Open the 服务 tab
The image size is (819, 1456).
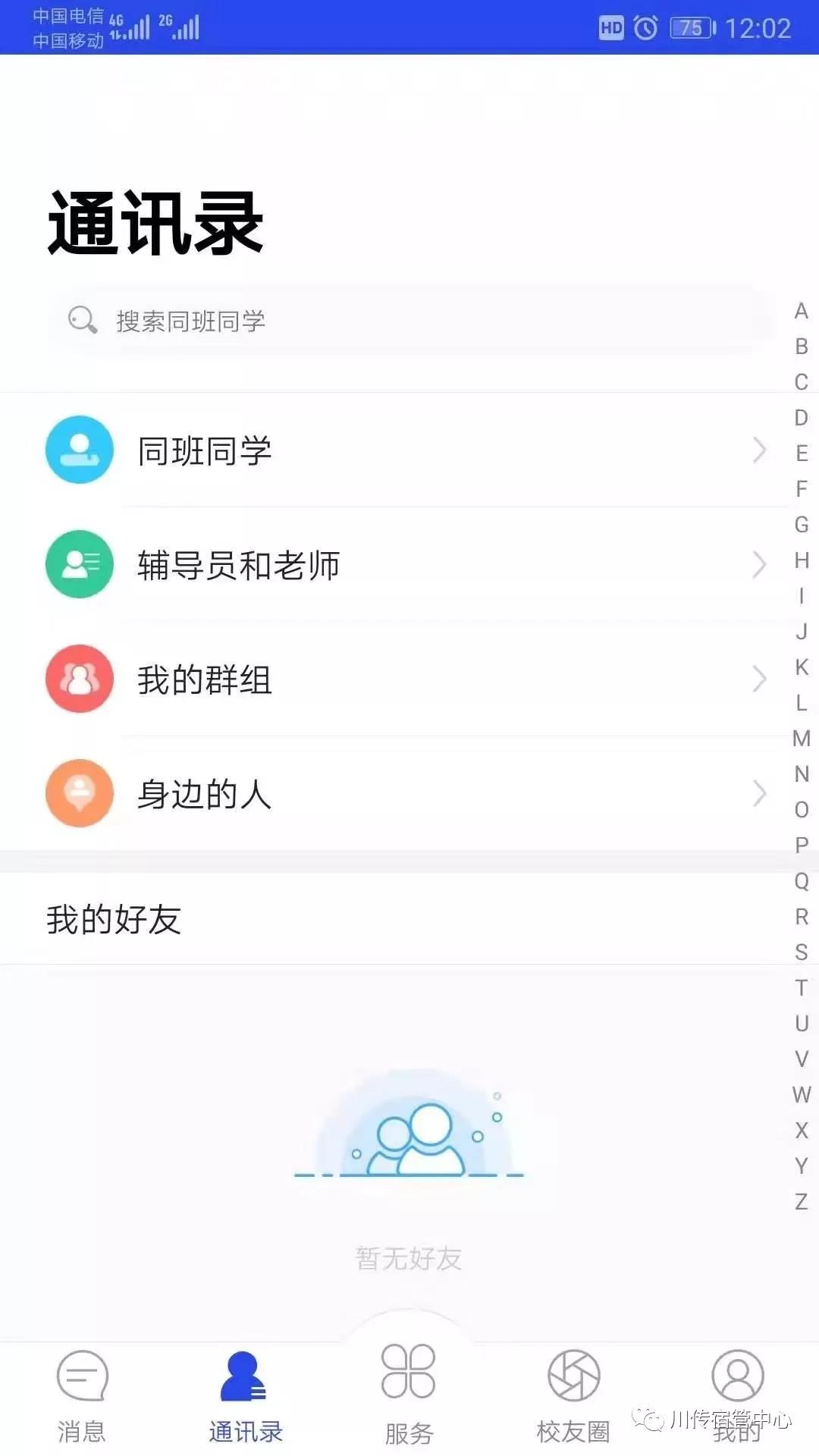(409, 1392)
